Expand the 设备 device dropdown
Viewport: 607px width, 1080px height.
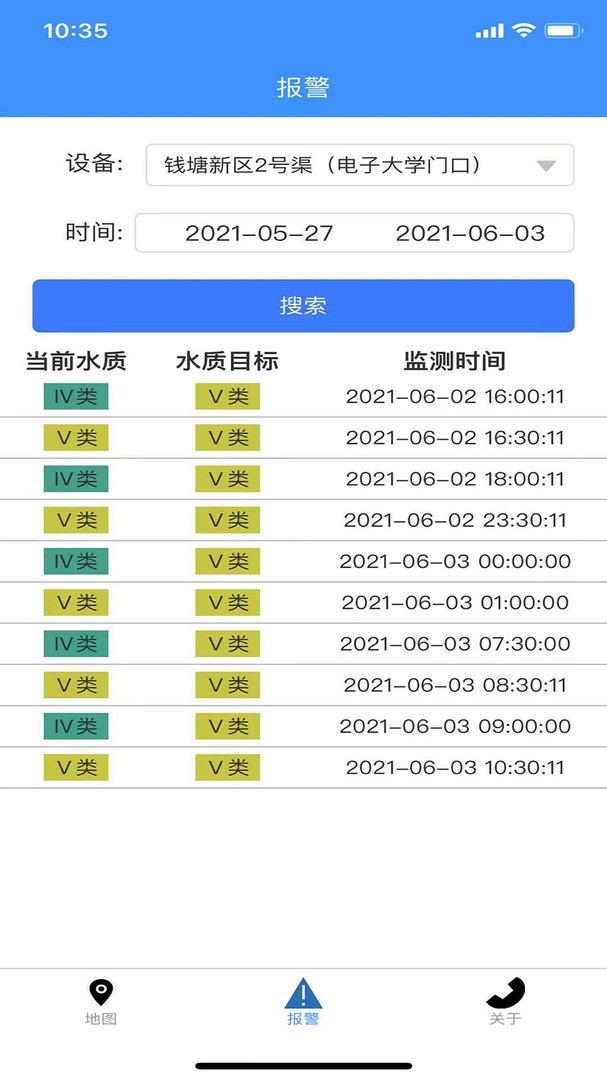[360, 165]
